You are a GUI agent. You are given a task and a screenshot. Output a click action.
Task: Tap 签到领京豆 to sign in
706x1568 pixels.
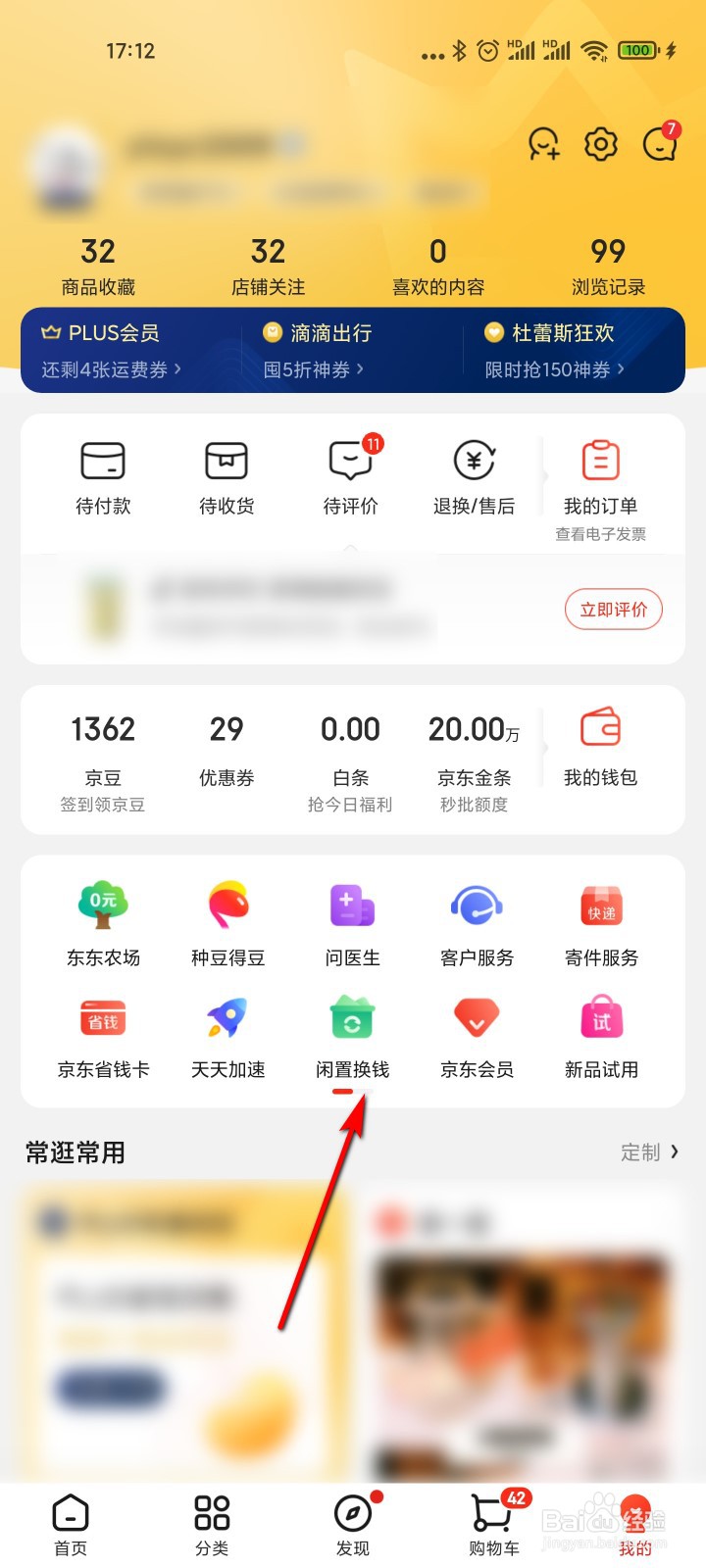coord(102,805)
